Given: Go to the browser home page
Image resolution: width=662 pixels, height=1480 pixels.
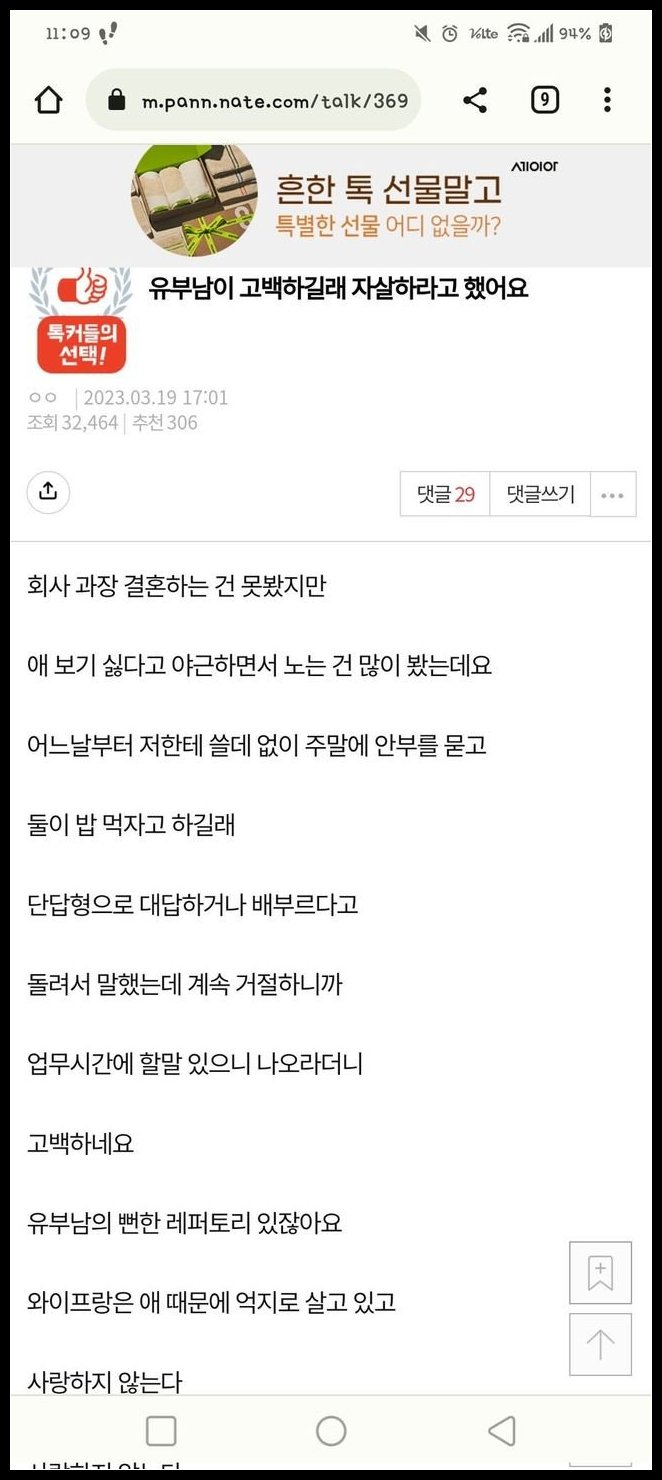Looking at the screenshot, I should tap(48, 100).
